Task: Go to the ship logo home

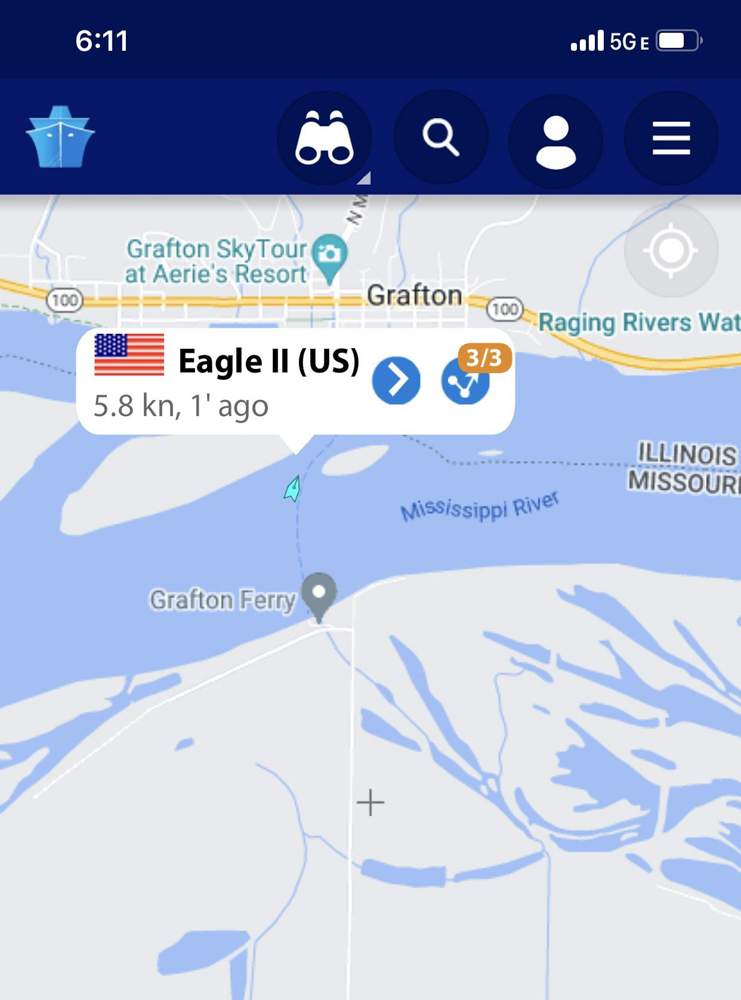Action: pyautogui.click(x=60, y=139)
